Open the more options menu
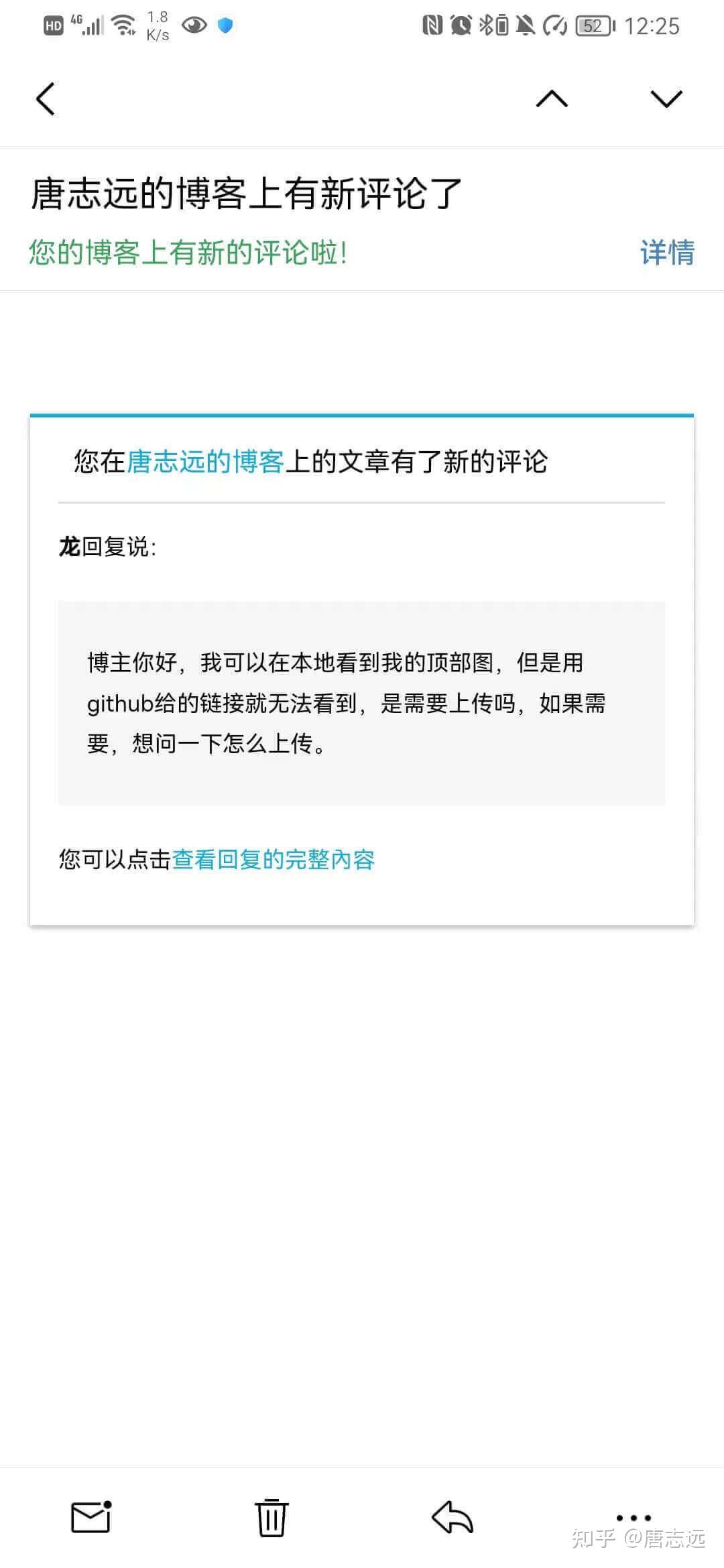The height and width of the screenshot is (1568, 724). (633, 1517)
